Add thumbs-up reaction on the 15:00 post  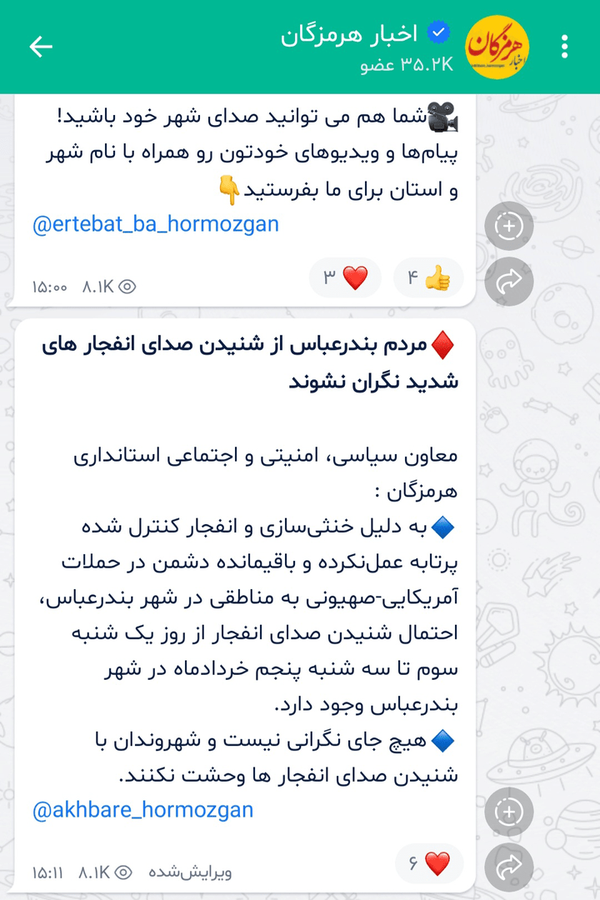coord(428,278)
